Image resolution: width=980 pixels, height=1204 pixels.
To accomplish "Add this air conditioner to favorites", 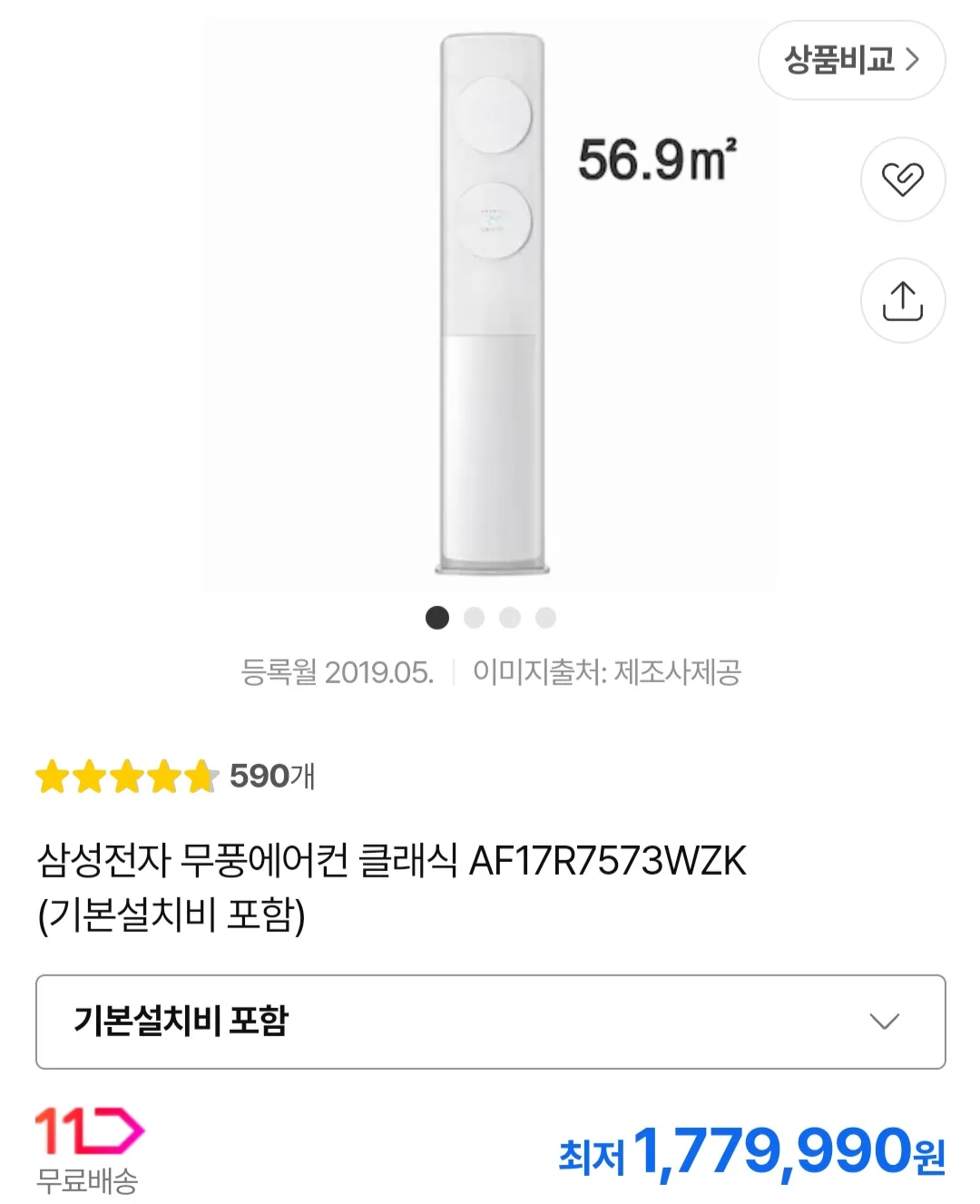I will point(902,179).
